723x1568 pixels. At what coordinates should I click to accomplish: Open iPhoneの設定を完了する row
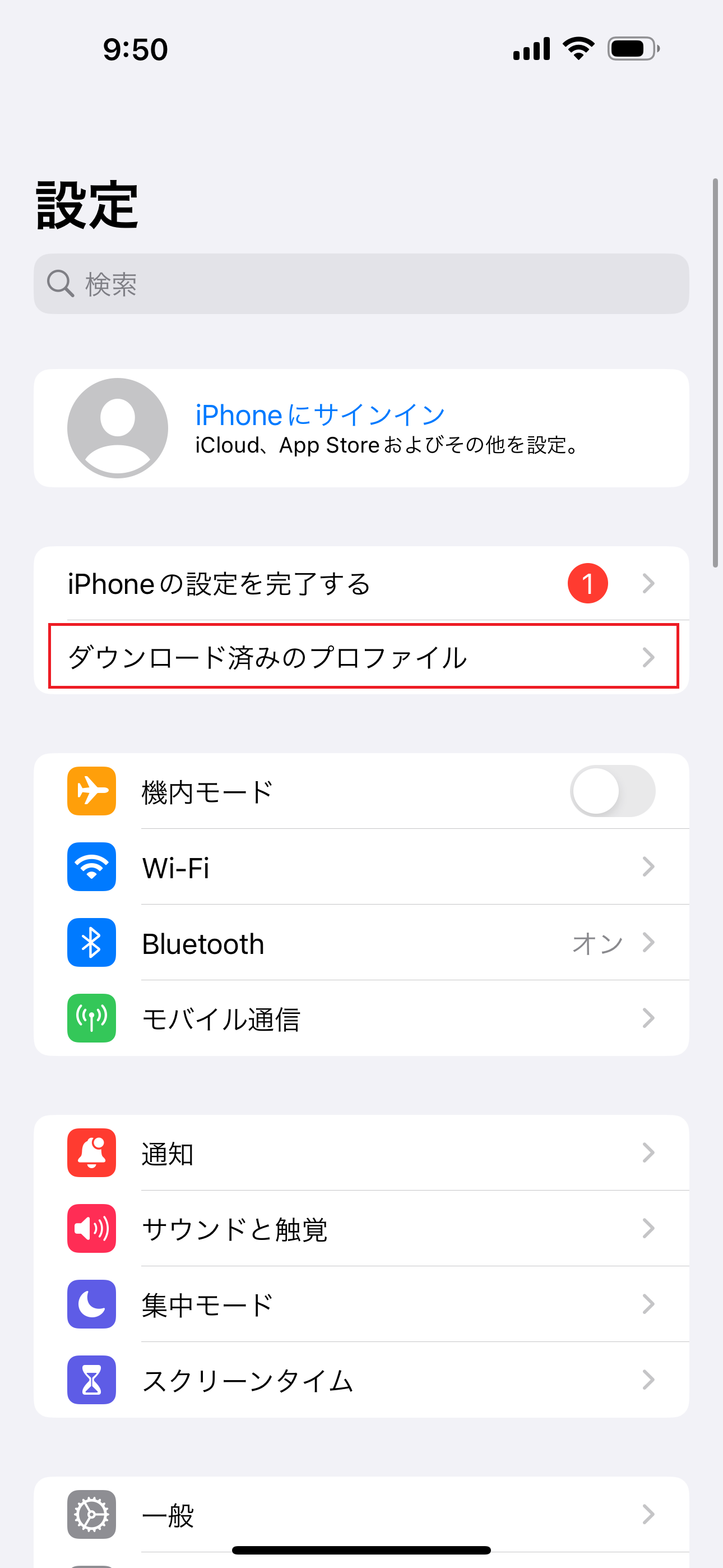361,583
